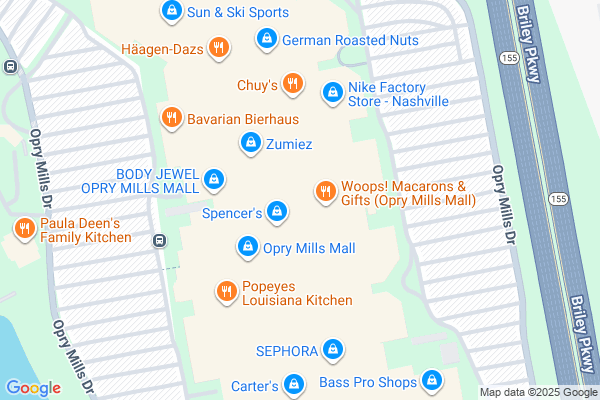
Task: Open Chuy's restaurant marker
Action: pyautogui.click(x=292, y=85)
